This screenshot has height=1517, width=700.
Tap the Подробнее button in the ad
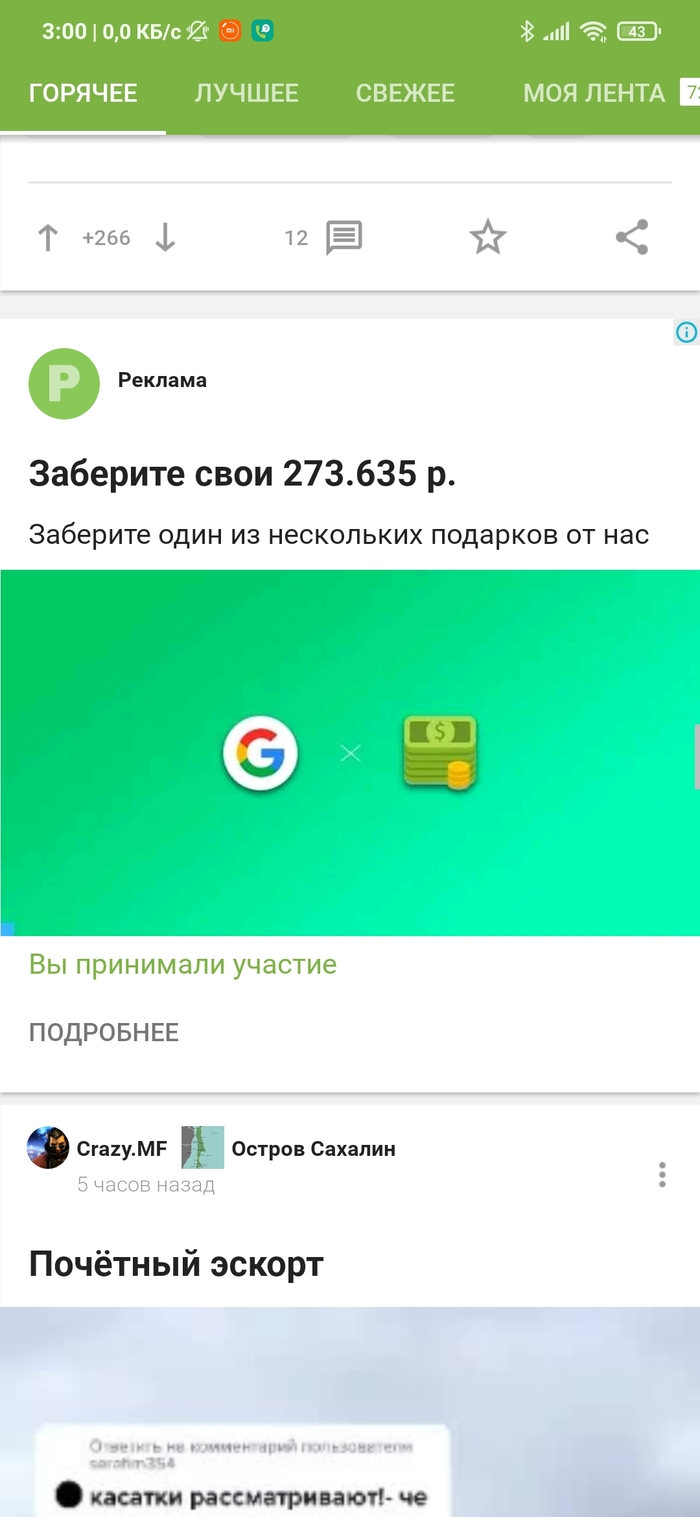[104, 1033]
